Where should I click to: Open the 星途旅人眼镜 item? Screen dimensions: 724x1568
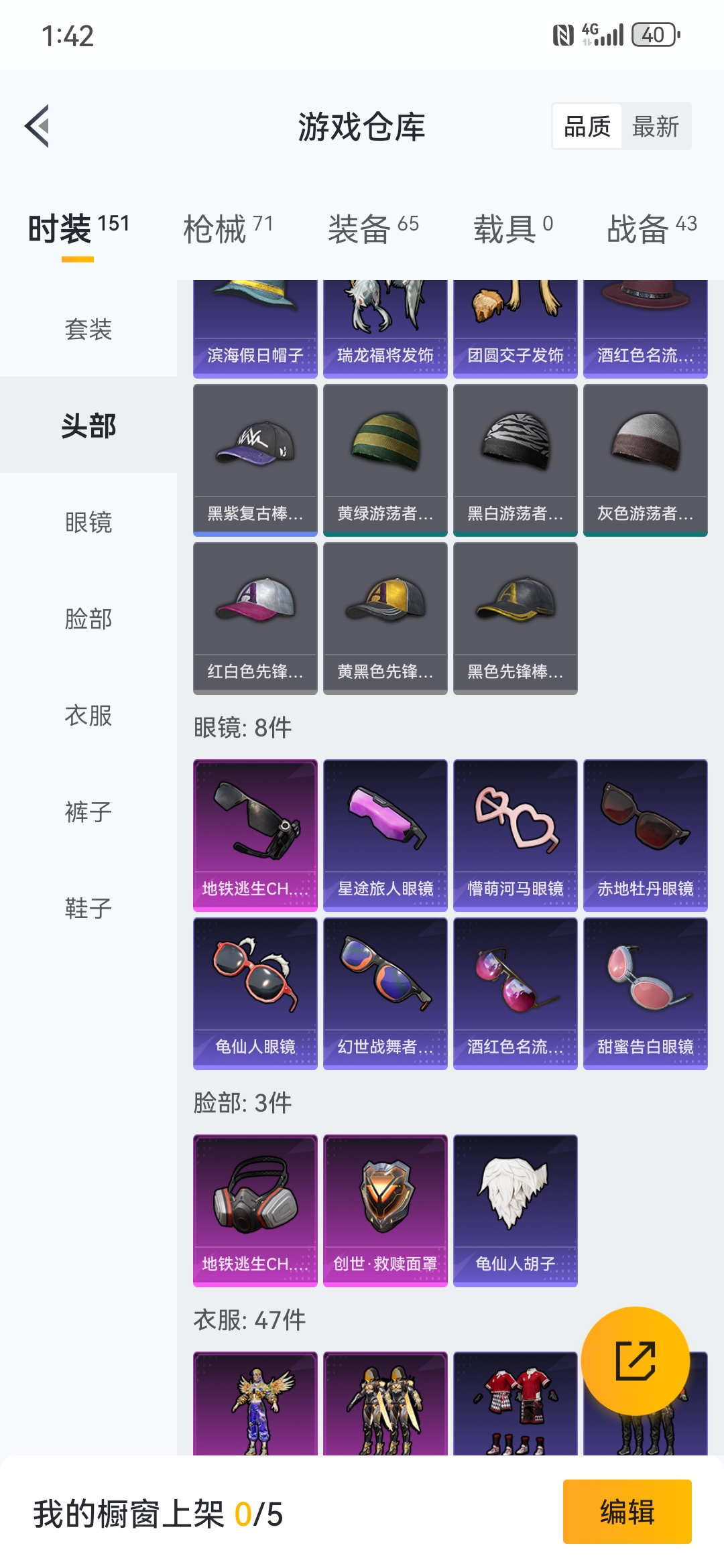[x=385, y=836]
